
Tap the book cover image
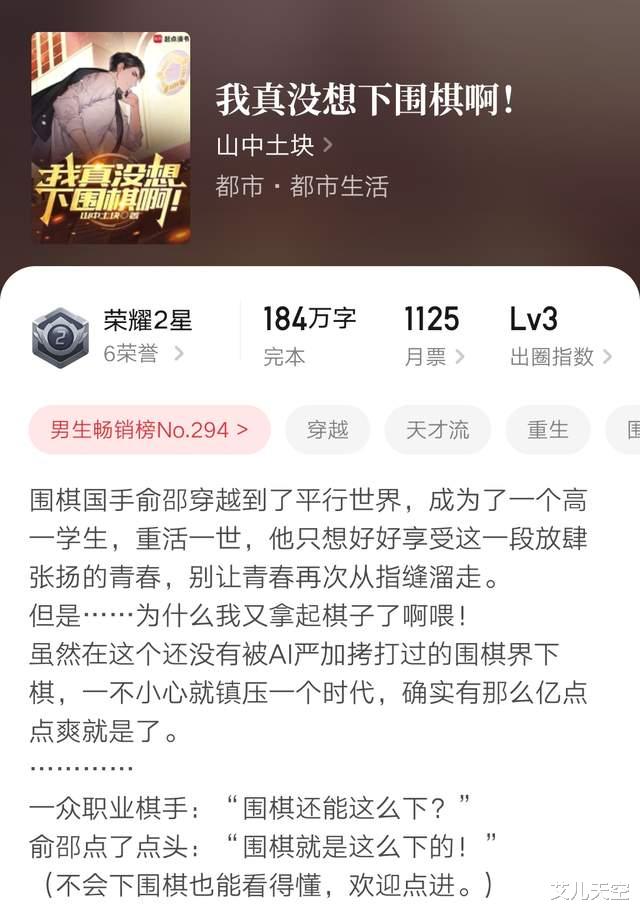pos(111,137)
